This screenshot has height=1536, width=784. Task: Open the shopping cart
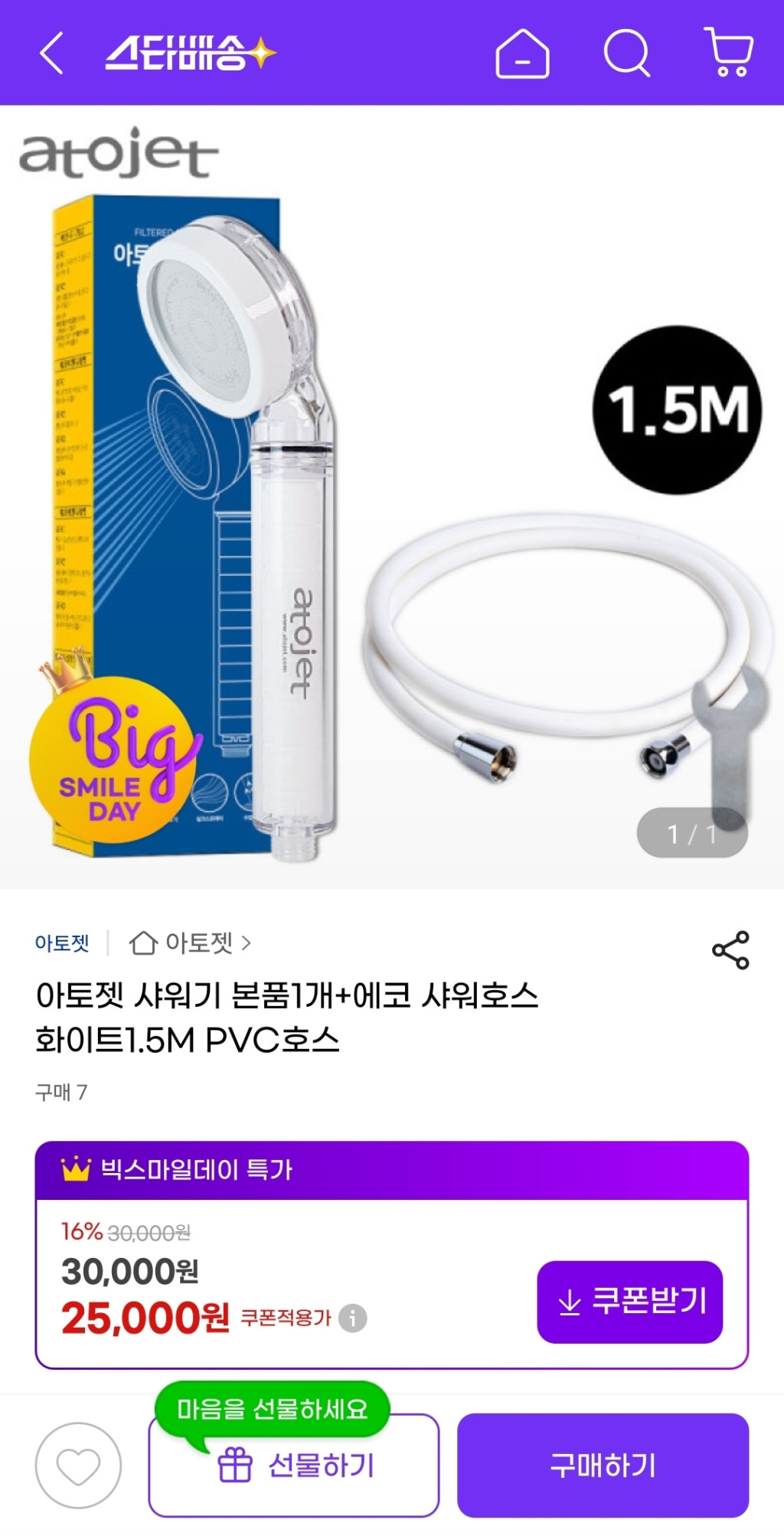point(729,52)
